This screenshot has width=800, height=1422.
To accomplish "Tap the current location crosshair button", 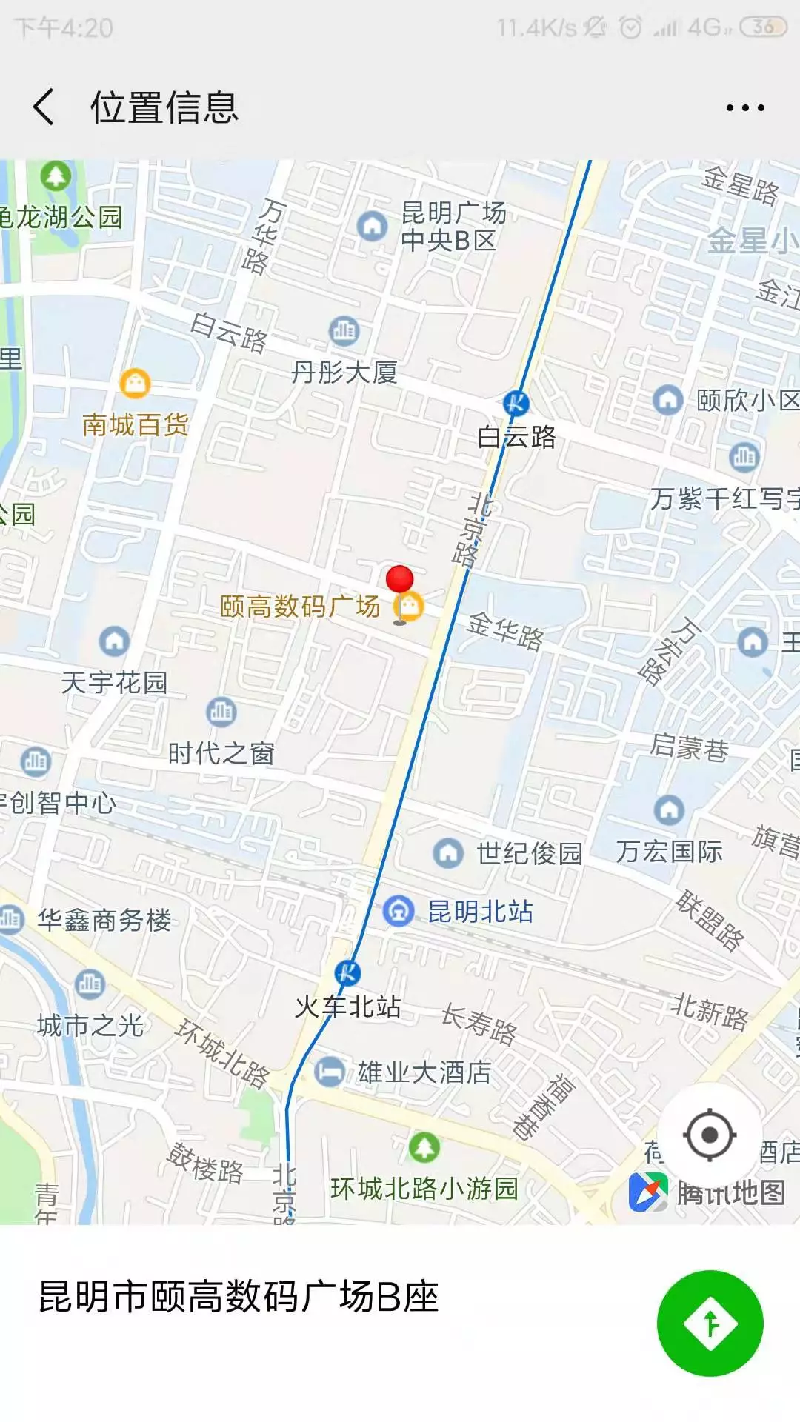I will click(709, 1135).
